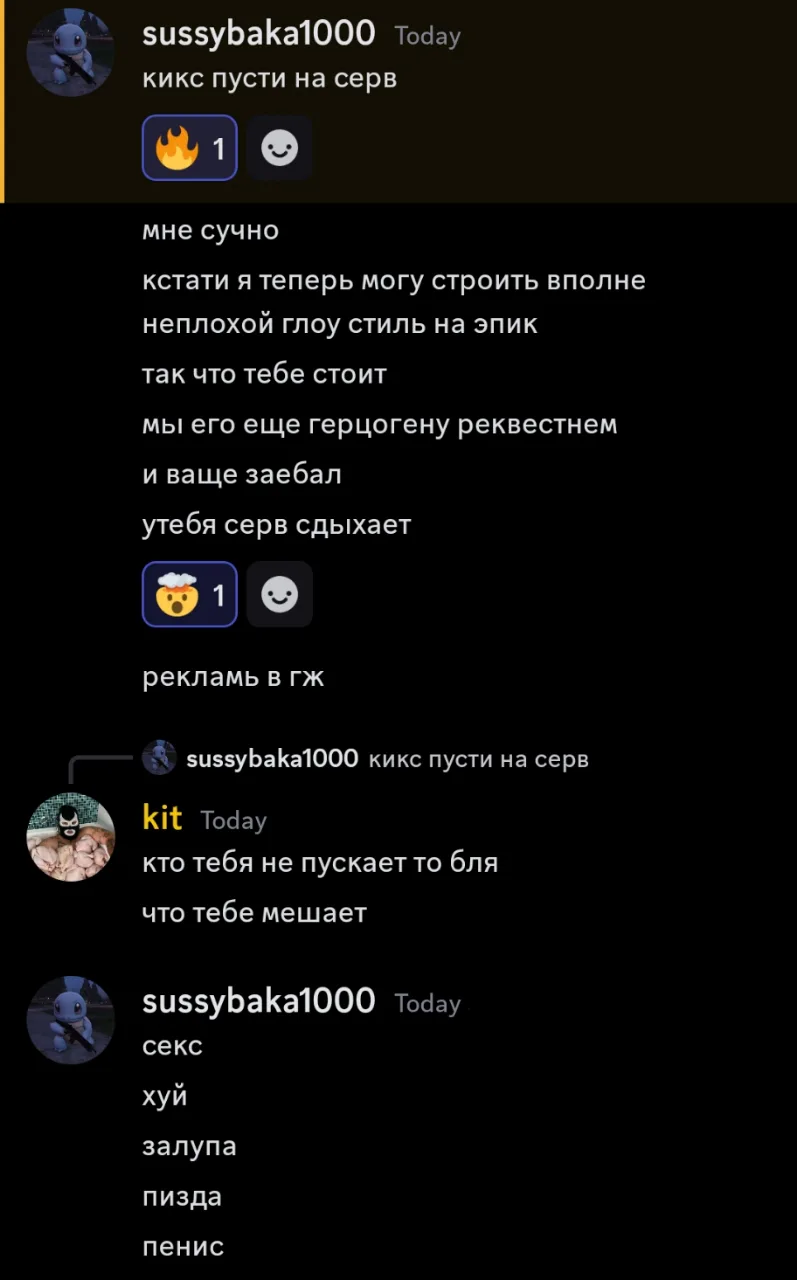Viewport: 797px width, 1280px height.
Task: Open sussybaka1000's avatar next to "секс" message
Action: (x=70, y=1020)
